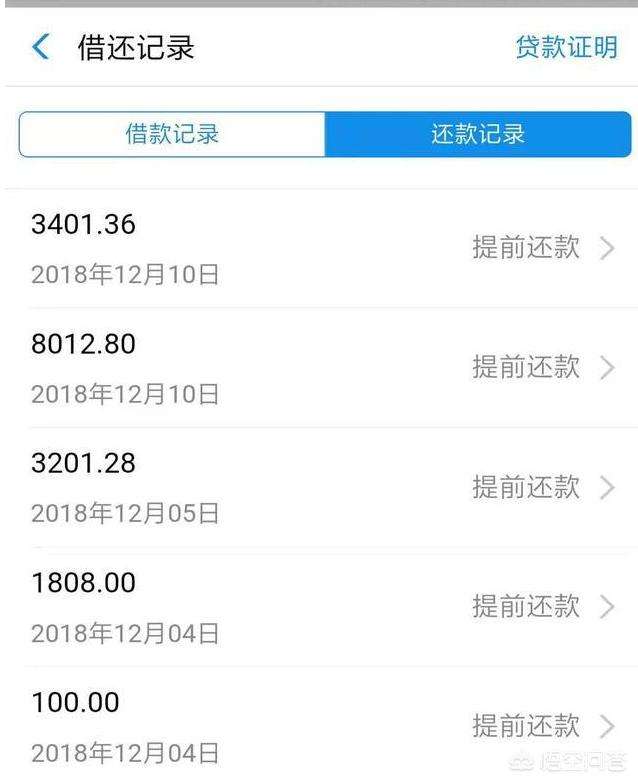
Task: Open 贷款证明 link
Action: click(x=566, y=47)
